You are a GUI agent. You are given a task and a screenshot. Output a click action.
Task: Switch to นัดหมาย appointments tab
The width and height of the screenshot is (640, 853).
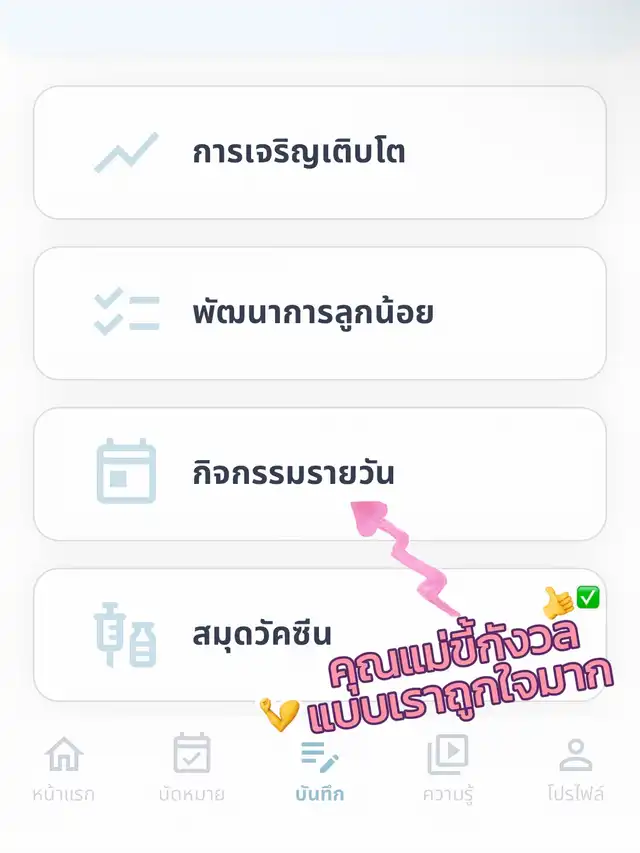click(192, 769)
